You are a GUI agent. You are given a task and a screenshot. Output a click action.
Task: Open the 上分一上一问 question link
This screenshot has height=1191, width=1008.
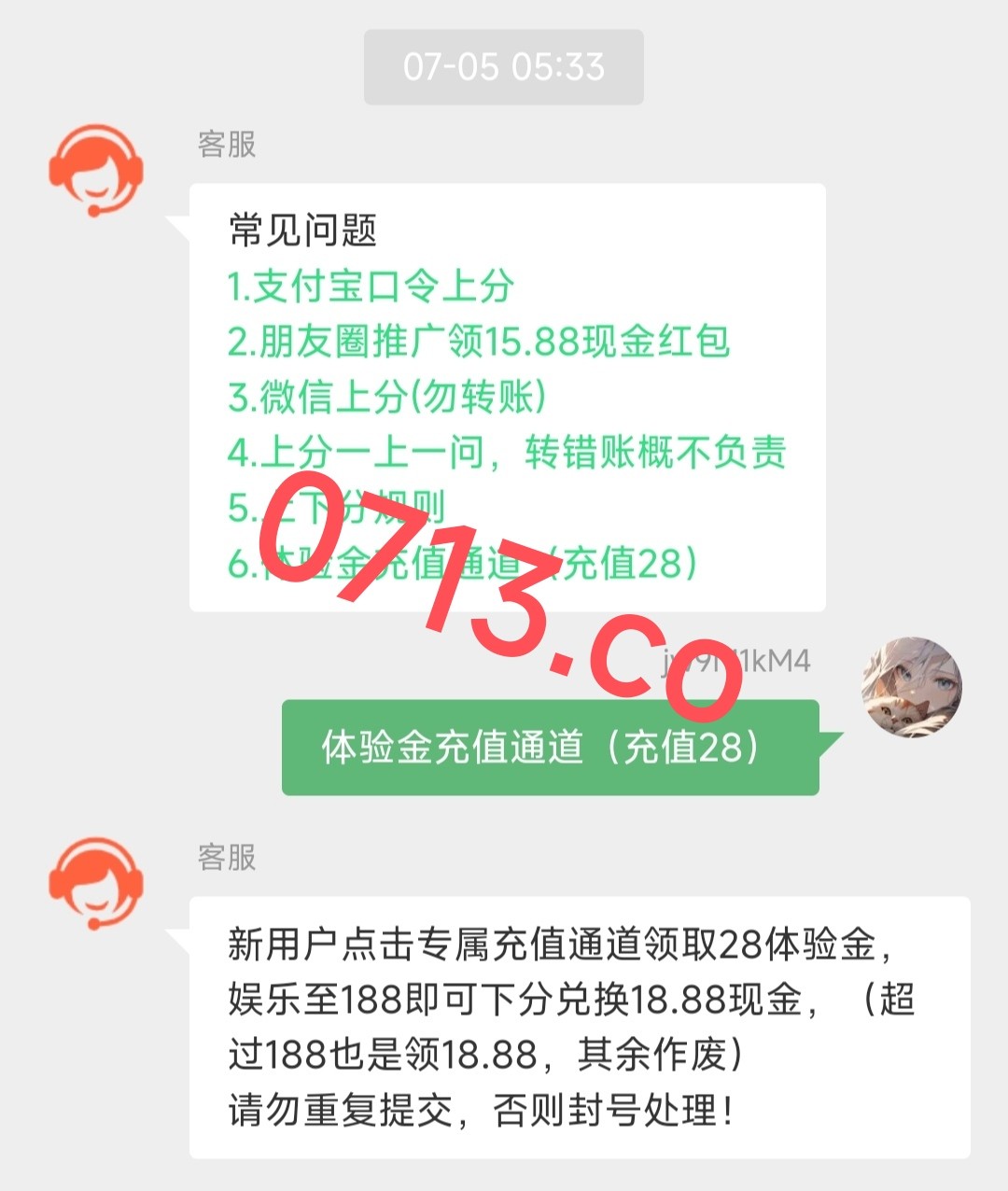pos(507,453)
